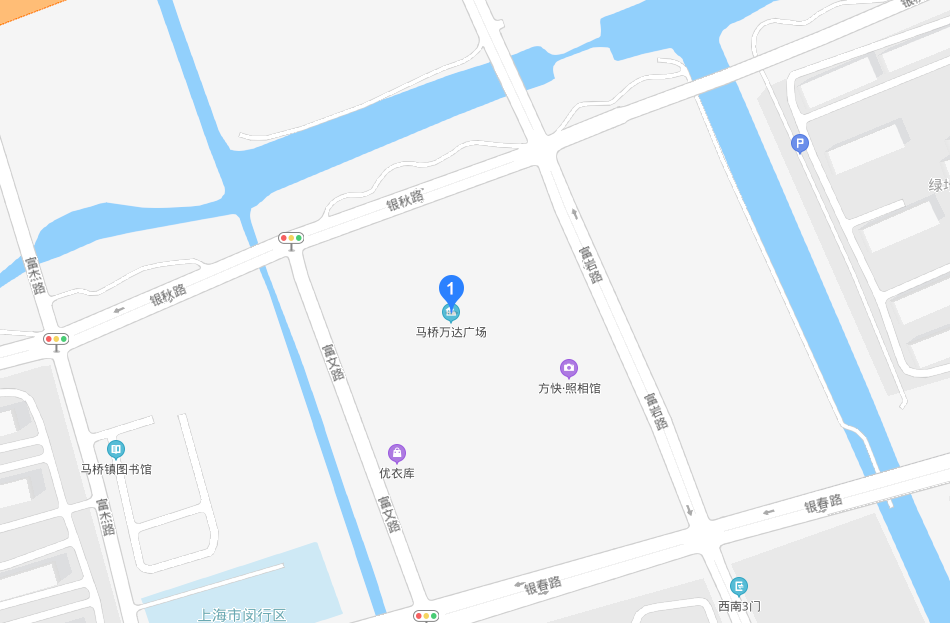The width and height of the screenshot is (950, 623).
Task: Select the 优衣库 shopping marker
Action: (397, 453)
